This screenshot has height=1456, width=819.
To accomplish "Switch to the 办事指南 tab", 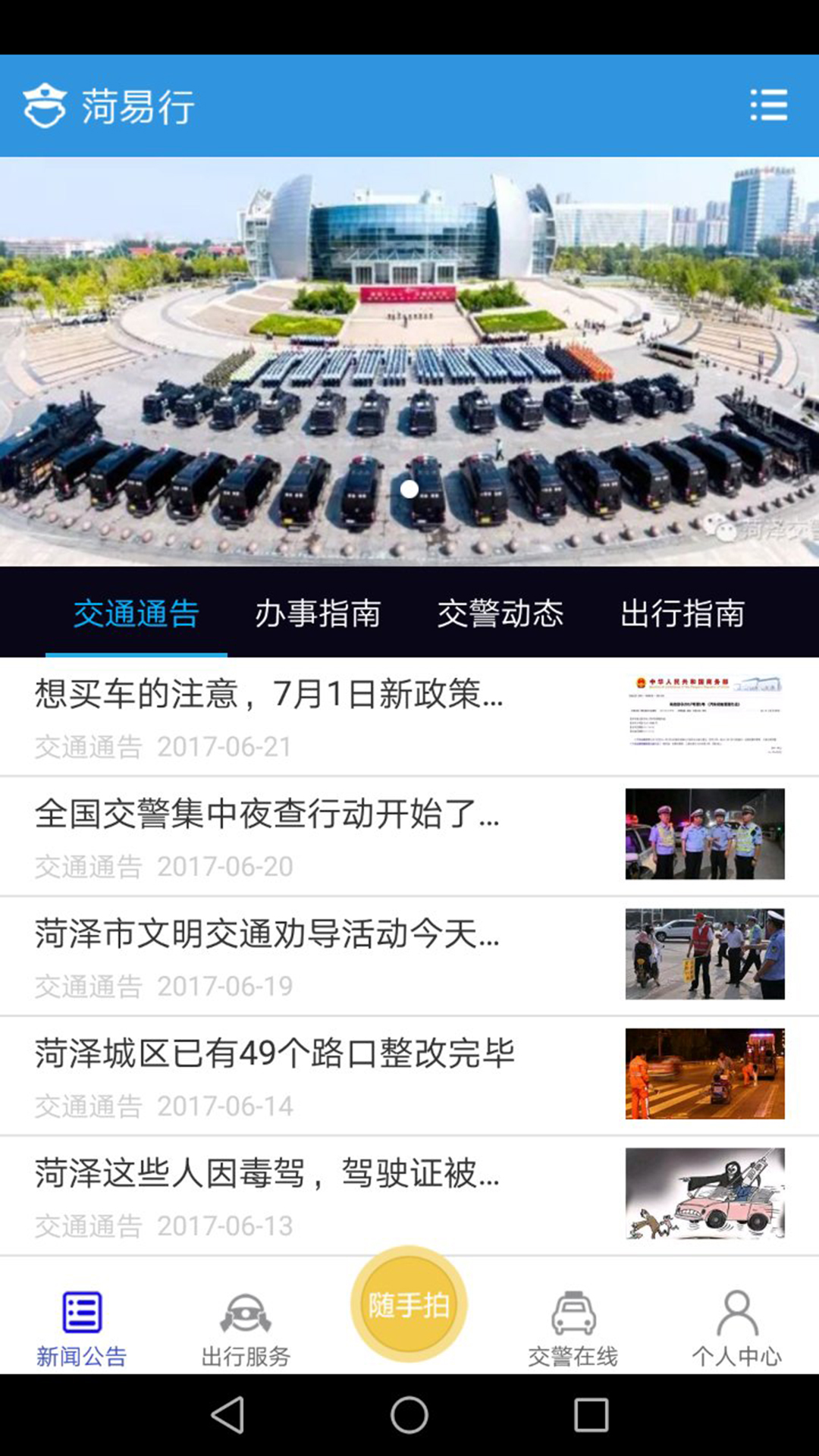I will point(318,613).
